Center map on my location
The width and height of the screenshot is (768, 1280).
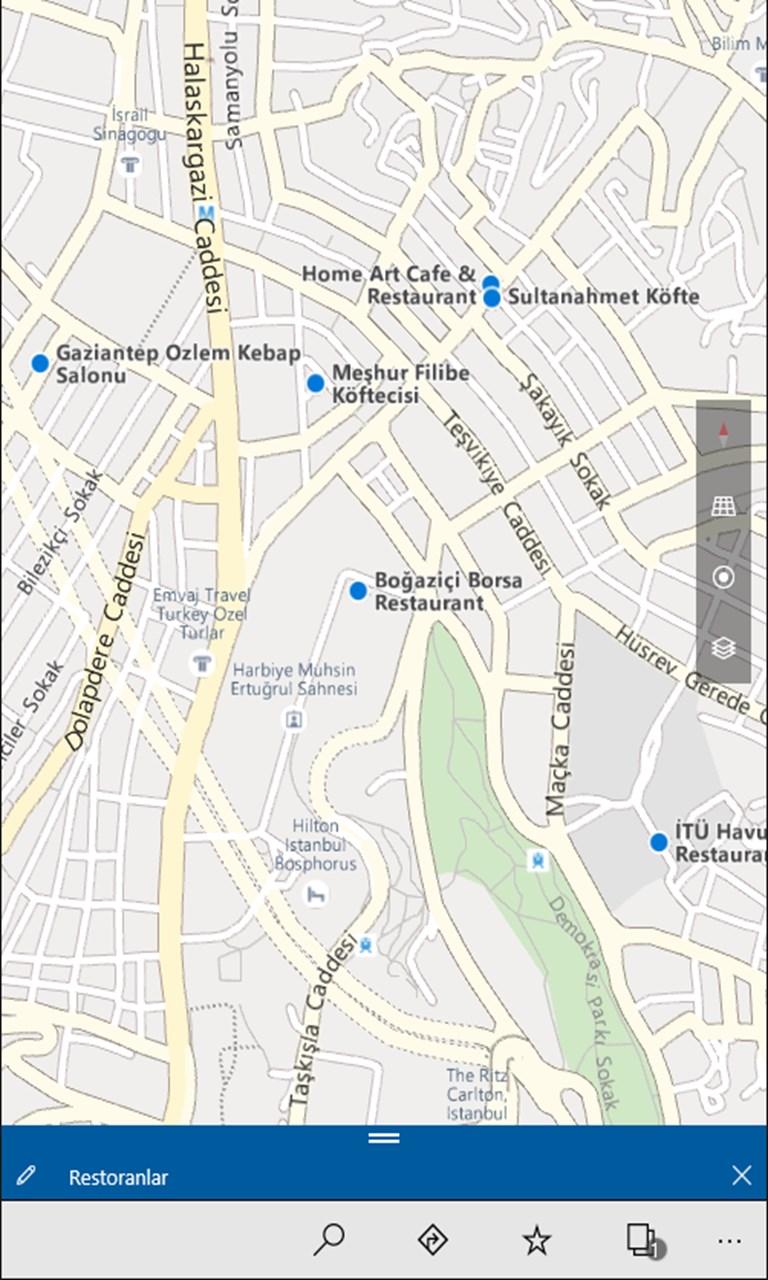coord(724,577)
